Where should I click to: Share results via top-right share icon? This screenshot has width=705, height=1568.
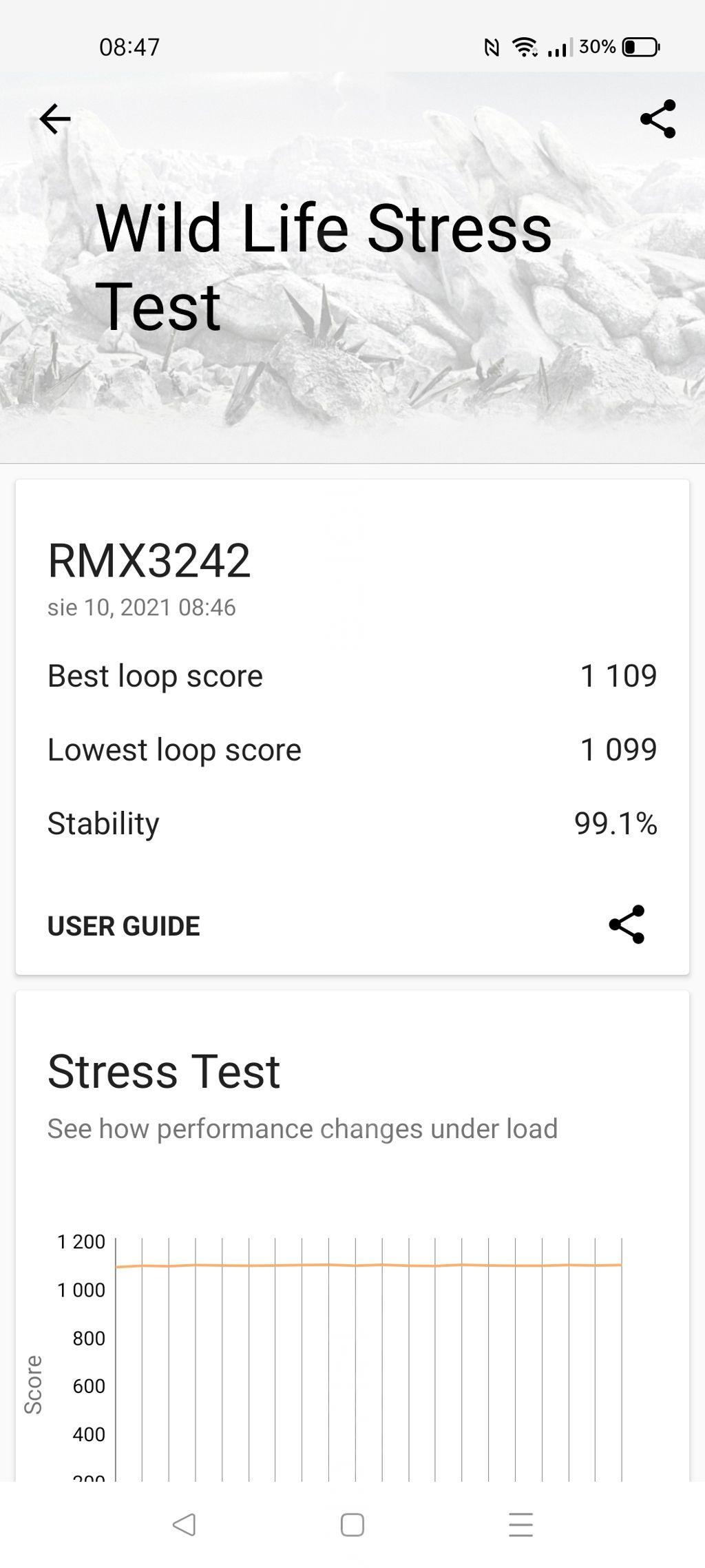pos(658,119)
